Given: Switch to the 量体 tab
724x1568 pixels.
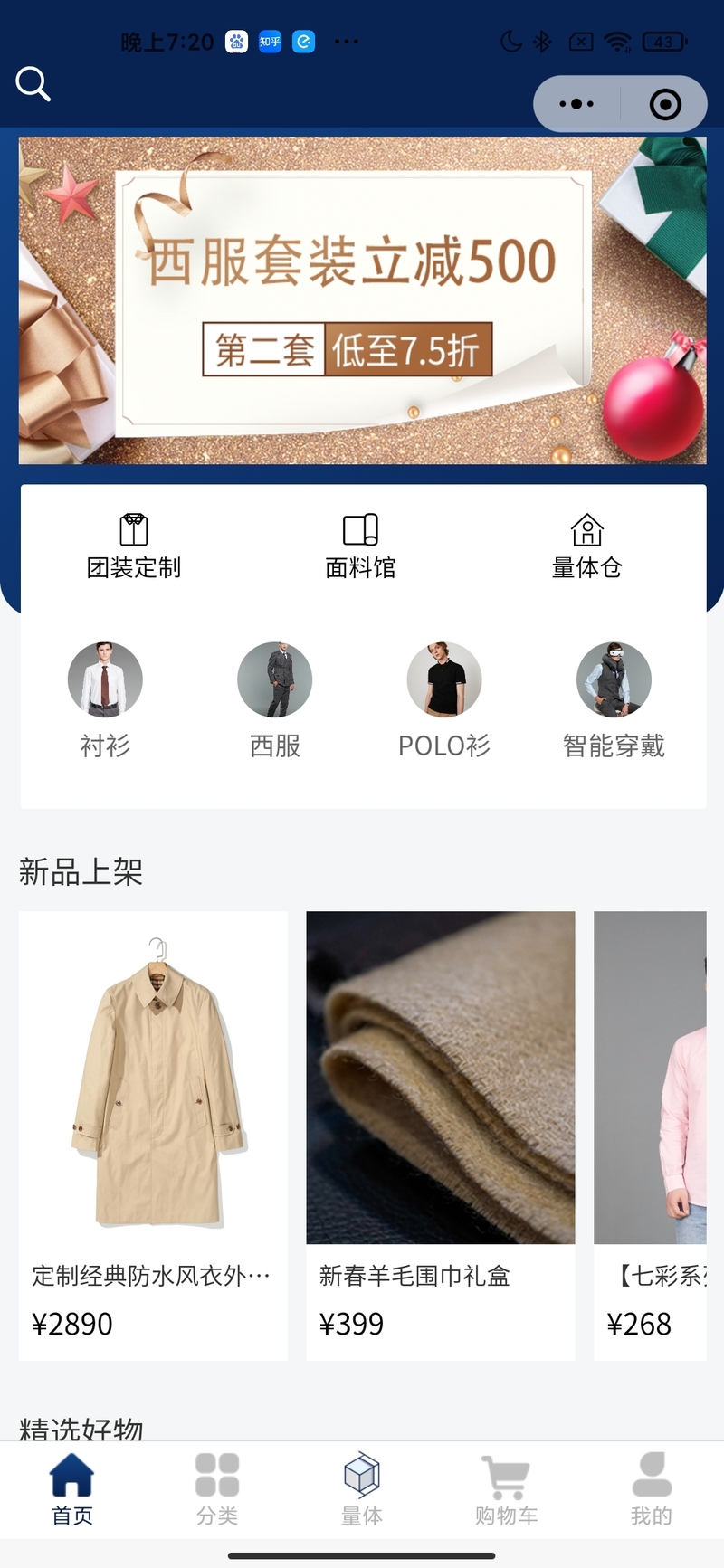Looking at the screenshot, I should [362, 1489].
